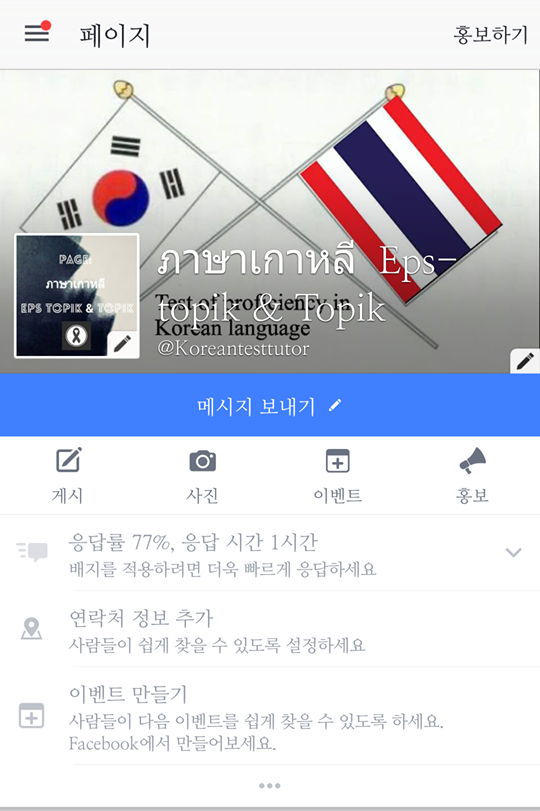540x811 pixels.
Task: Tap 홍보하기 in the top bar
Action: (x=490, y=35)
